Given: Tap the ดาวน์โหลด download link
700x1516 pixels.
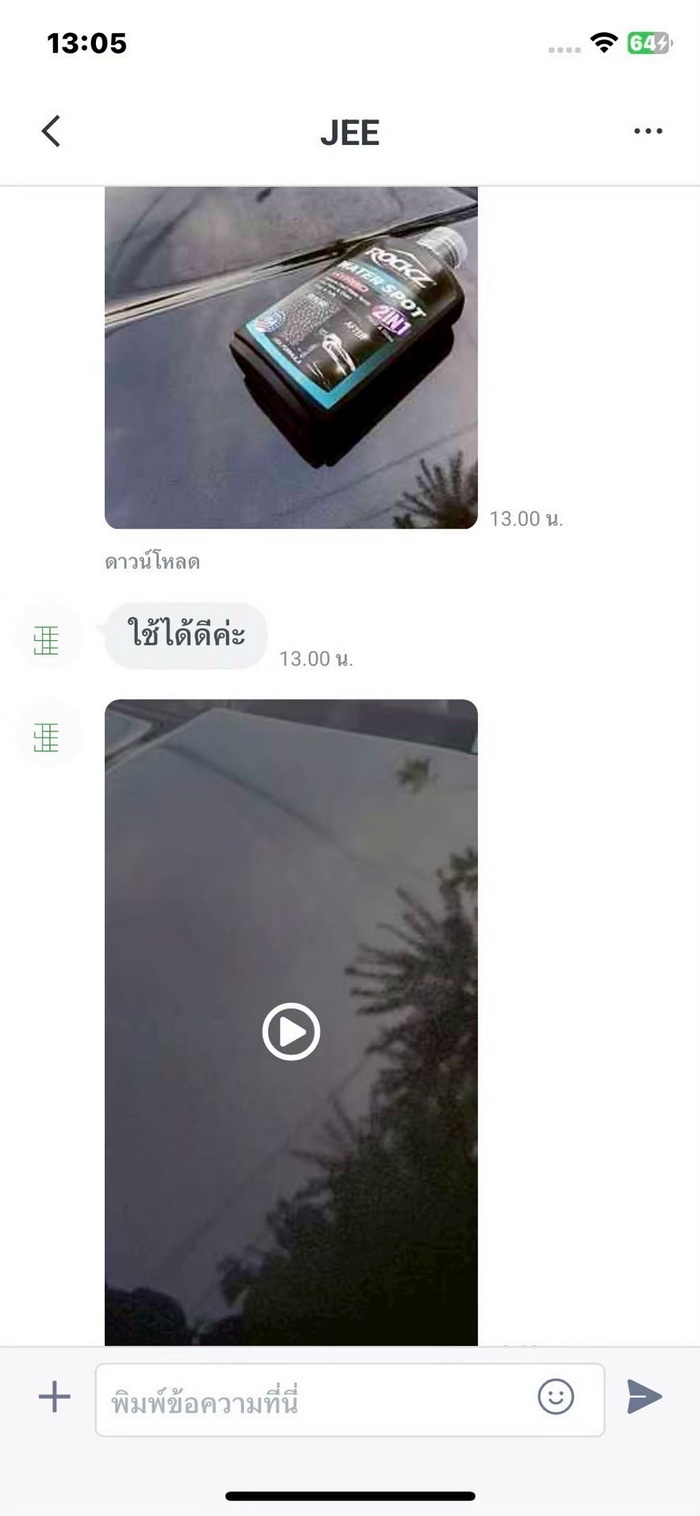Looking at the screenshot, I should [152, 562].
